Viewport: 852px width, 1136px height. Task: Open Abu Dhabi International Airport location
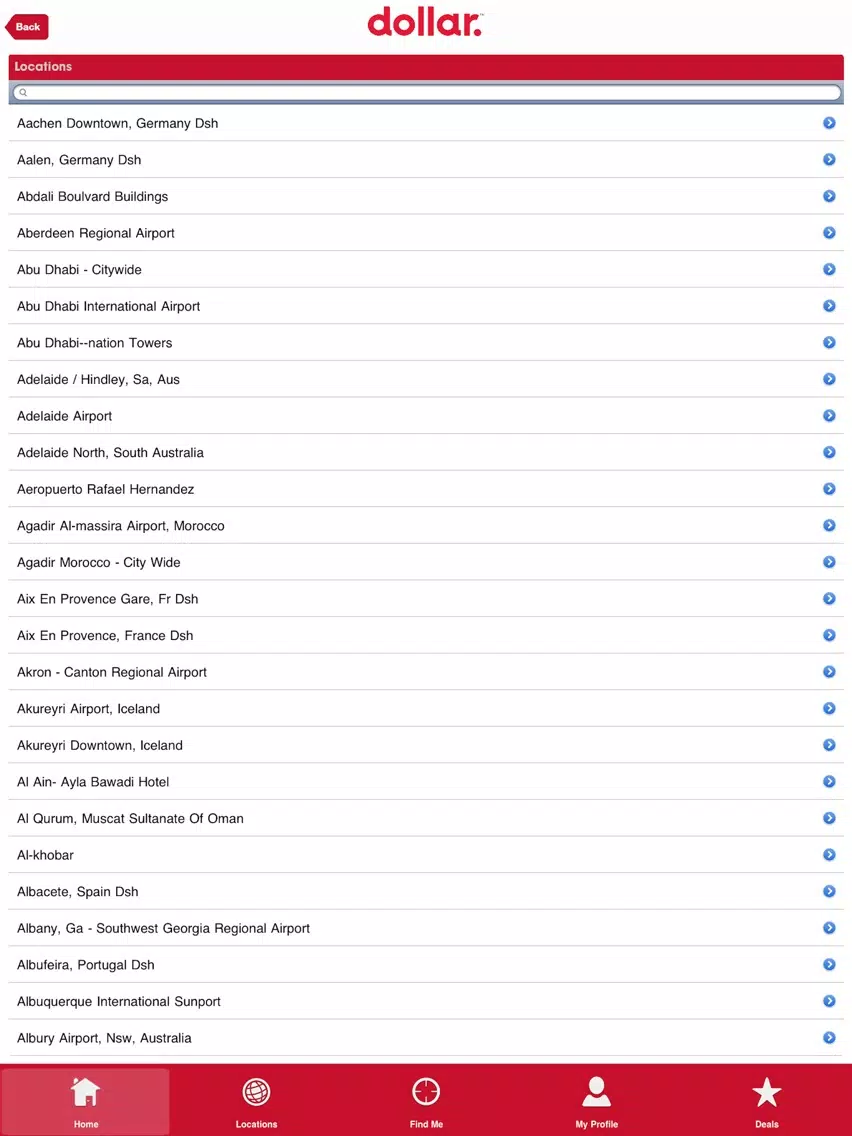coord(426,306)
